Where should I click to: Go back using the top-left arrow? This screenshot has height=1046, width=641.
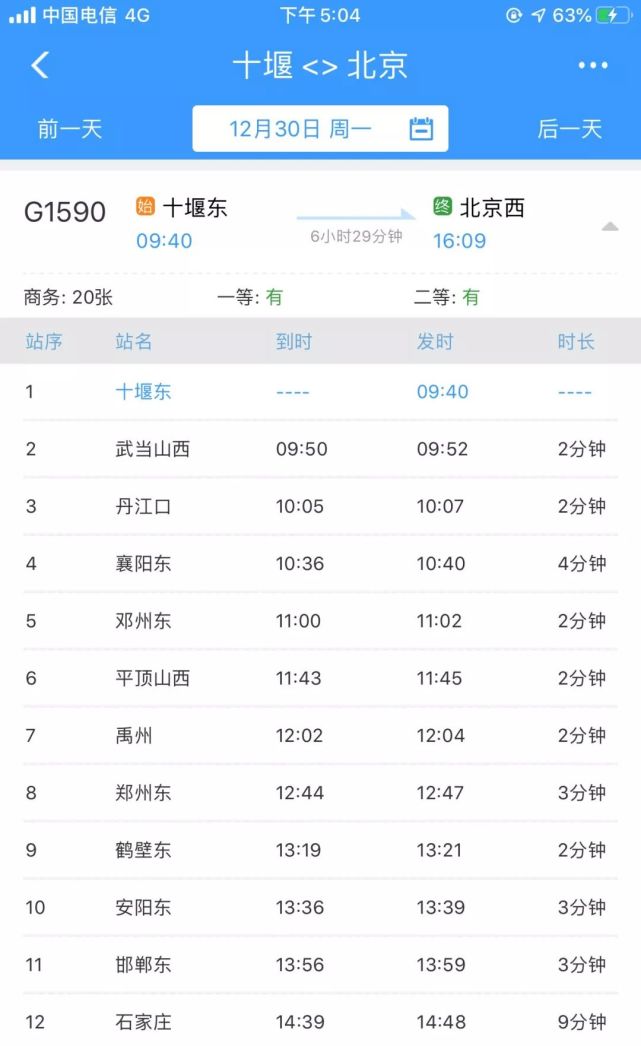[40, 65]
